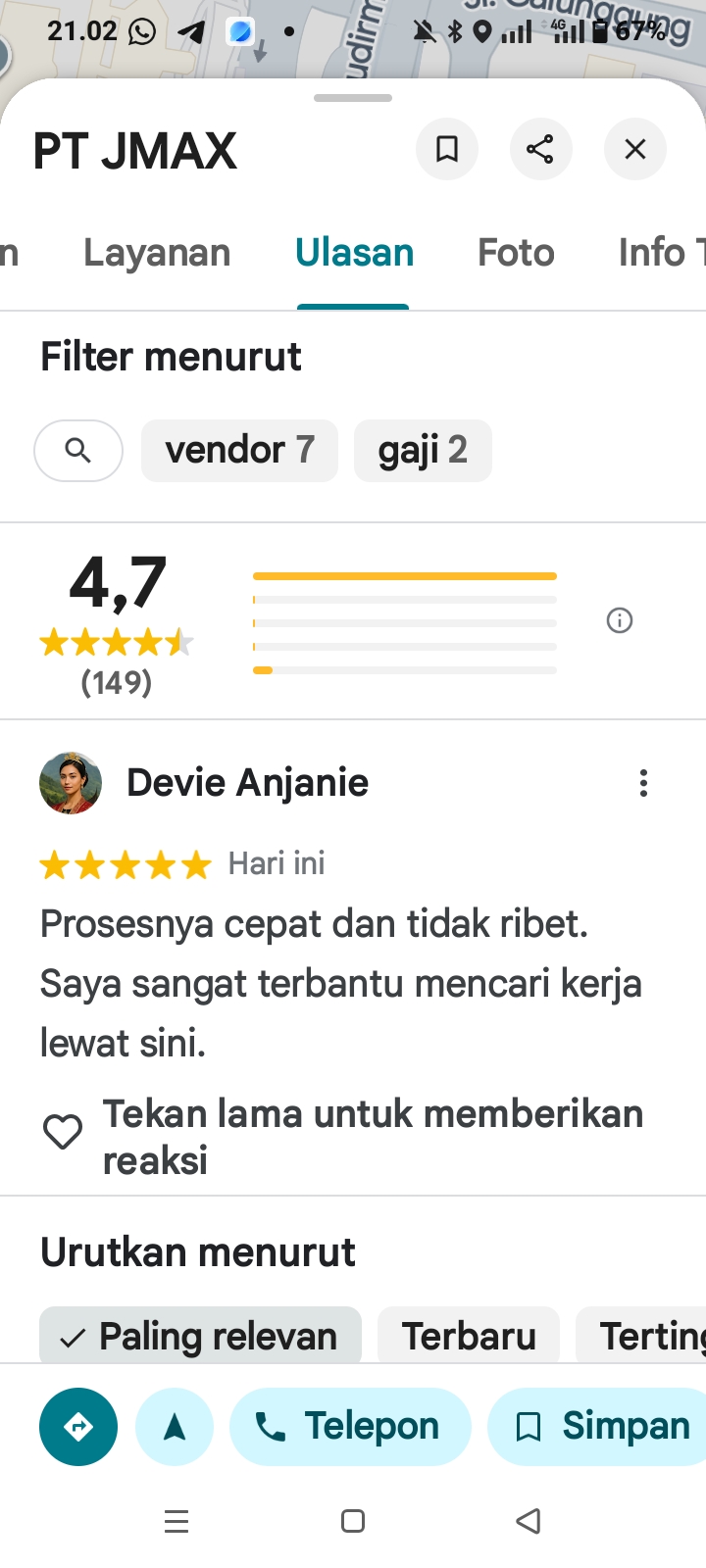Get directions with the teal route button
706x1568 pixels.
78,1427
